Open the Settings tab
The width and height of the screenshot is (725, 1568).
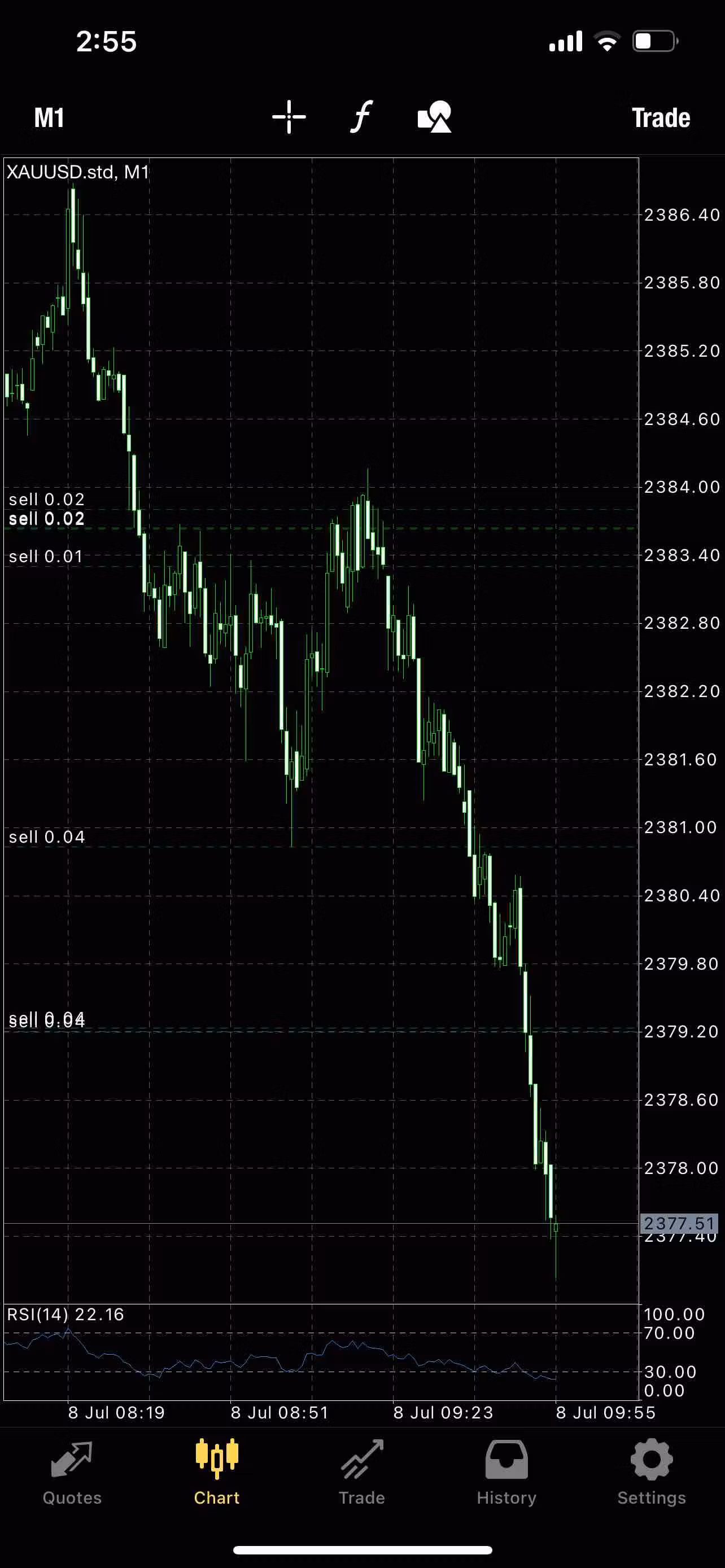[652, 1472]
